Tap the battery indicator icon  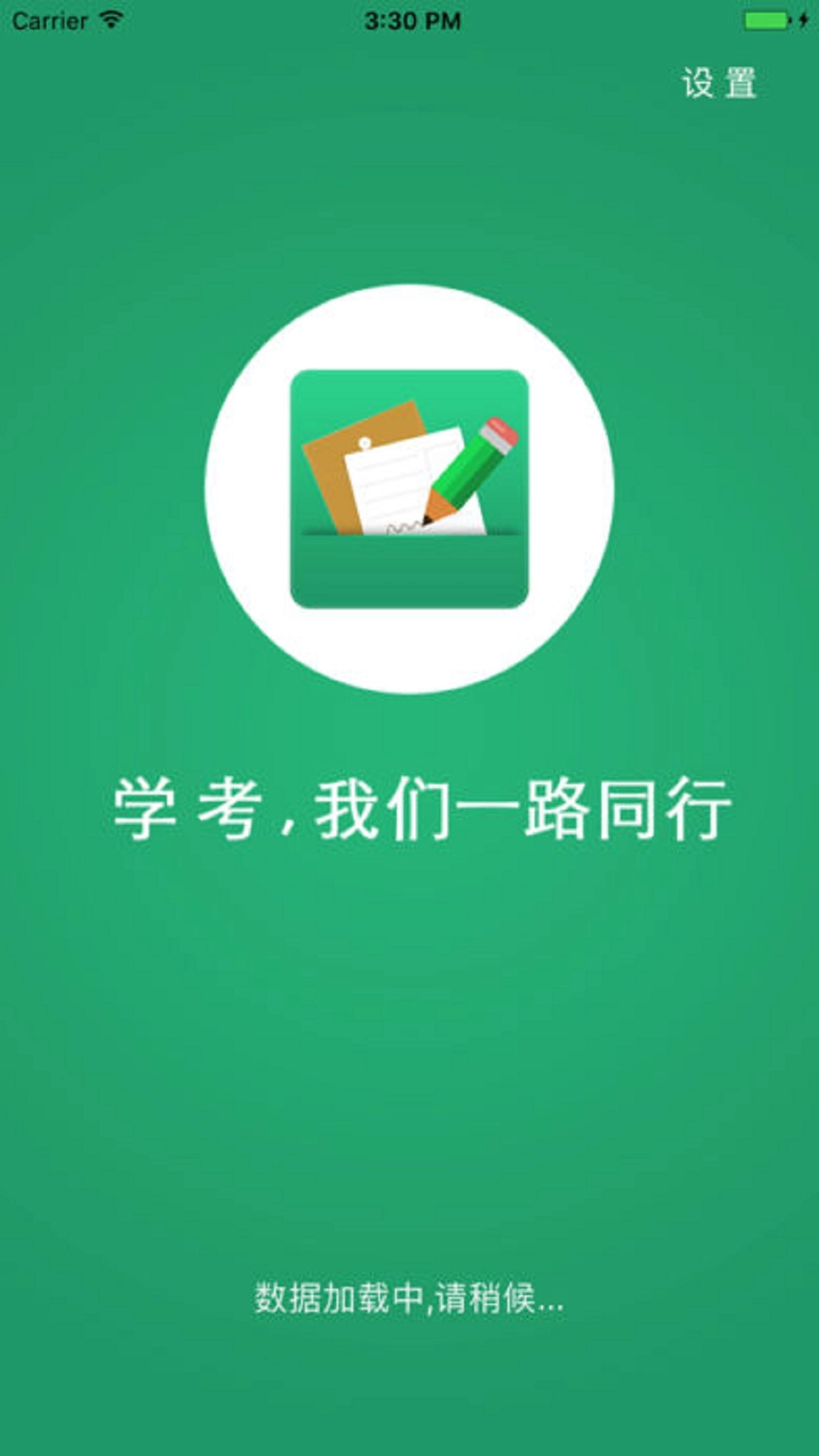point(766,21)
